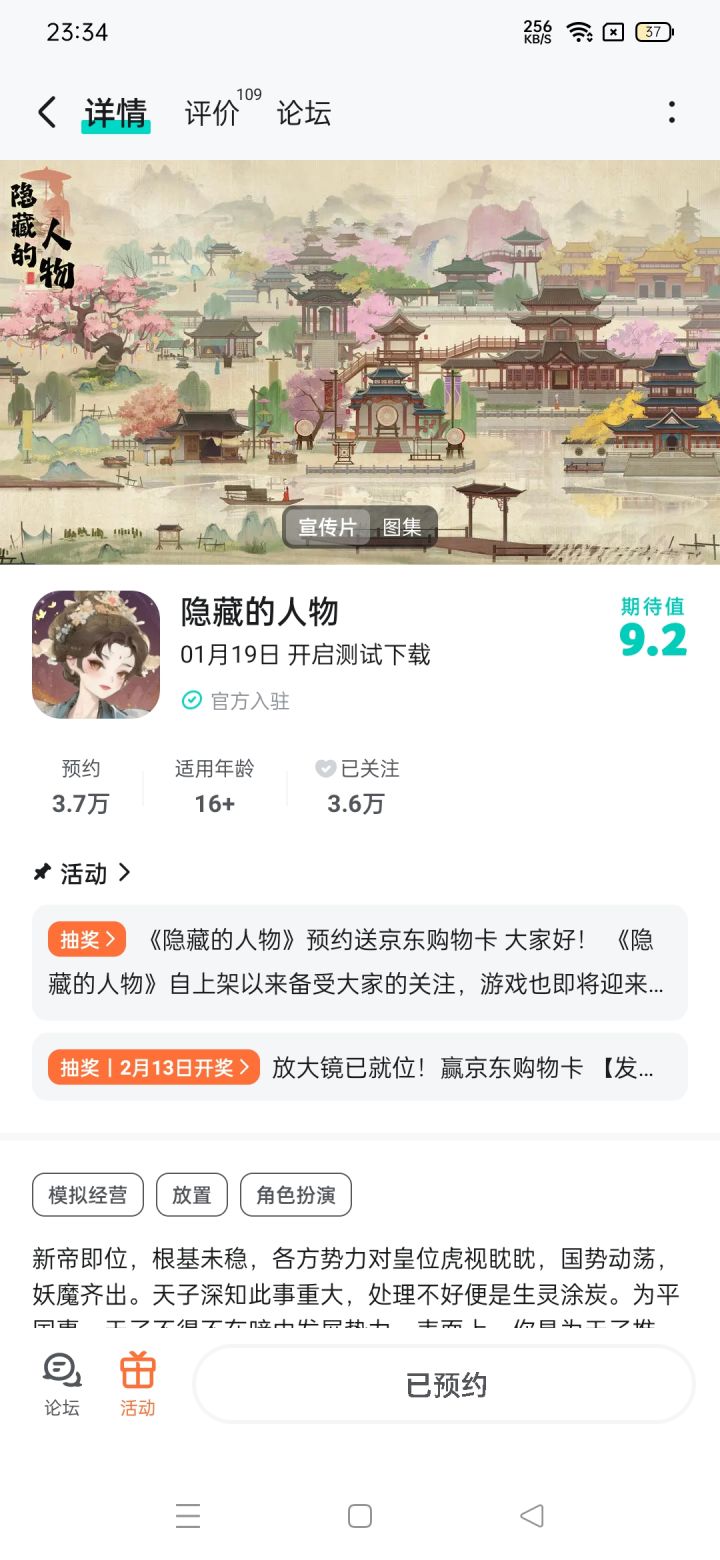720x1560 pixels.
Task: Tap the back arrow to leave game page
Action: pyautogui.click(x=44, y=112)
